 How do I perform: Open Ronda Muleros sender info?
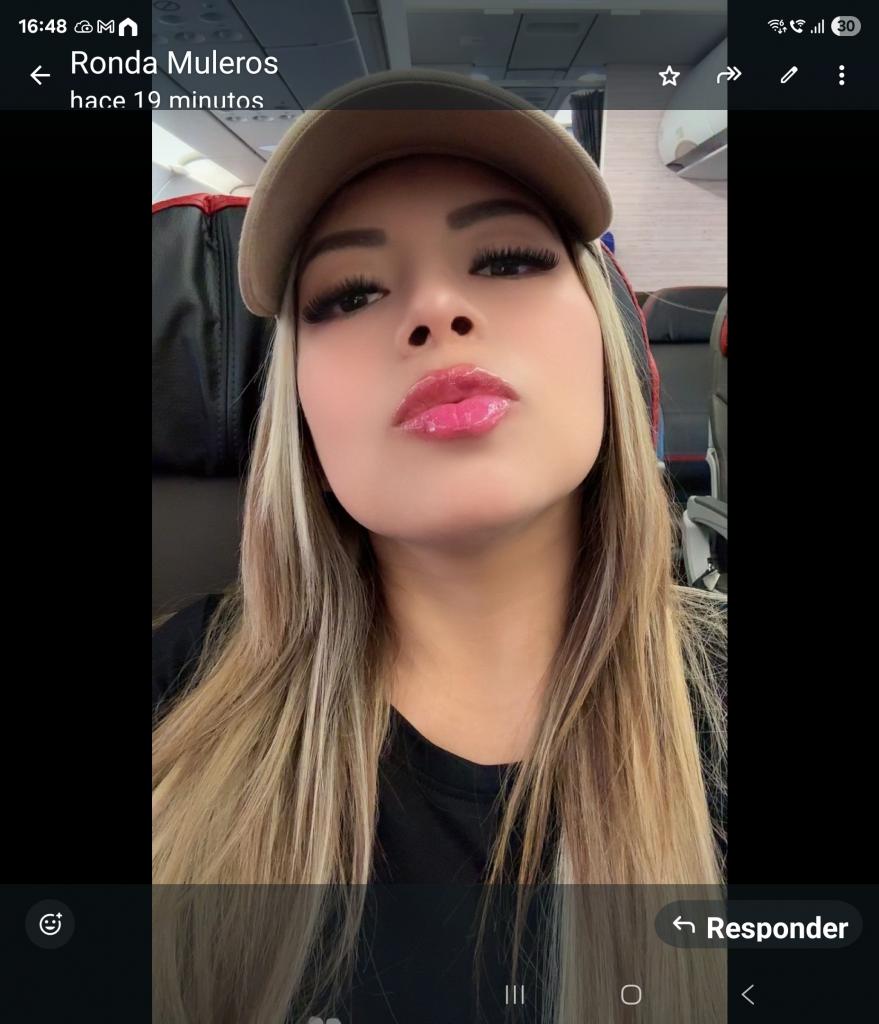click(x=174, y=64)
